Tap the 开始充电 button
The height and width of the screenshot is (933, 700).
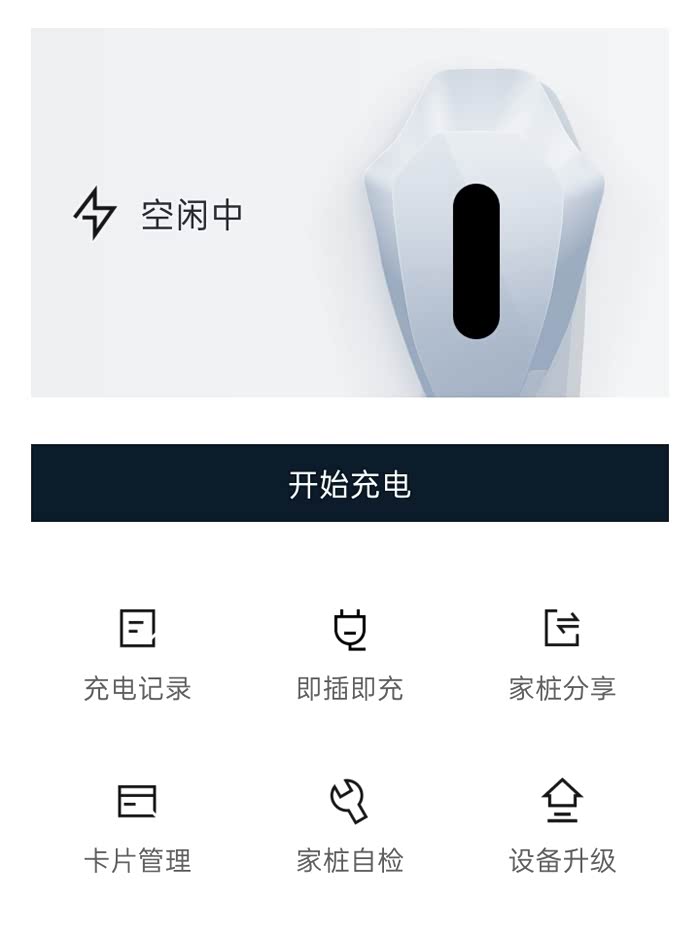click(x=349, y=483)
